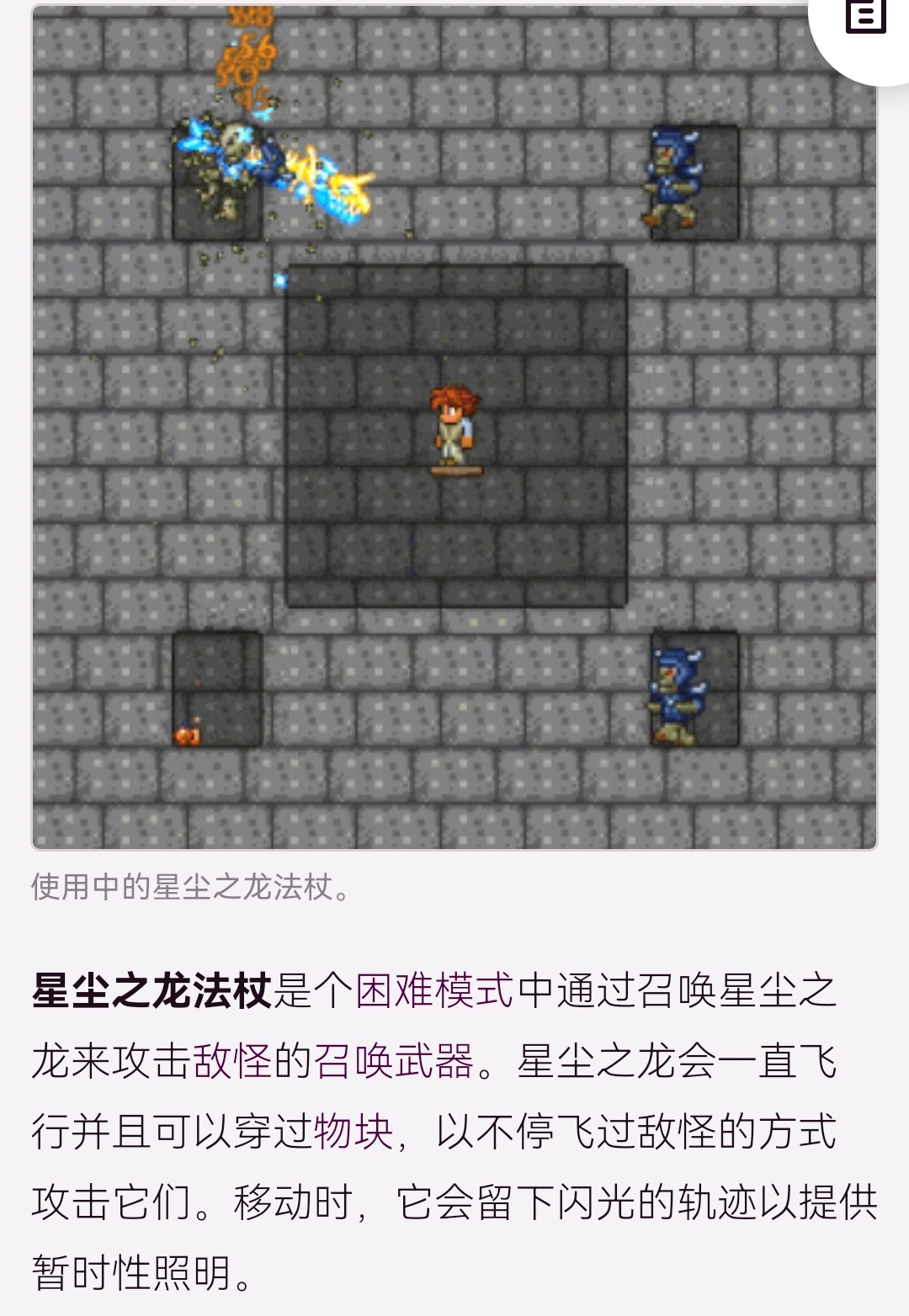Open the table of contents button
The height and width of the screenshot is (1316, 909).
866,19
